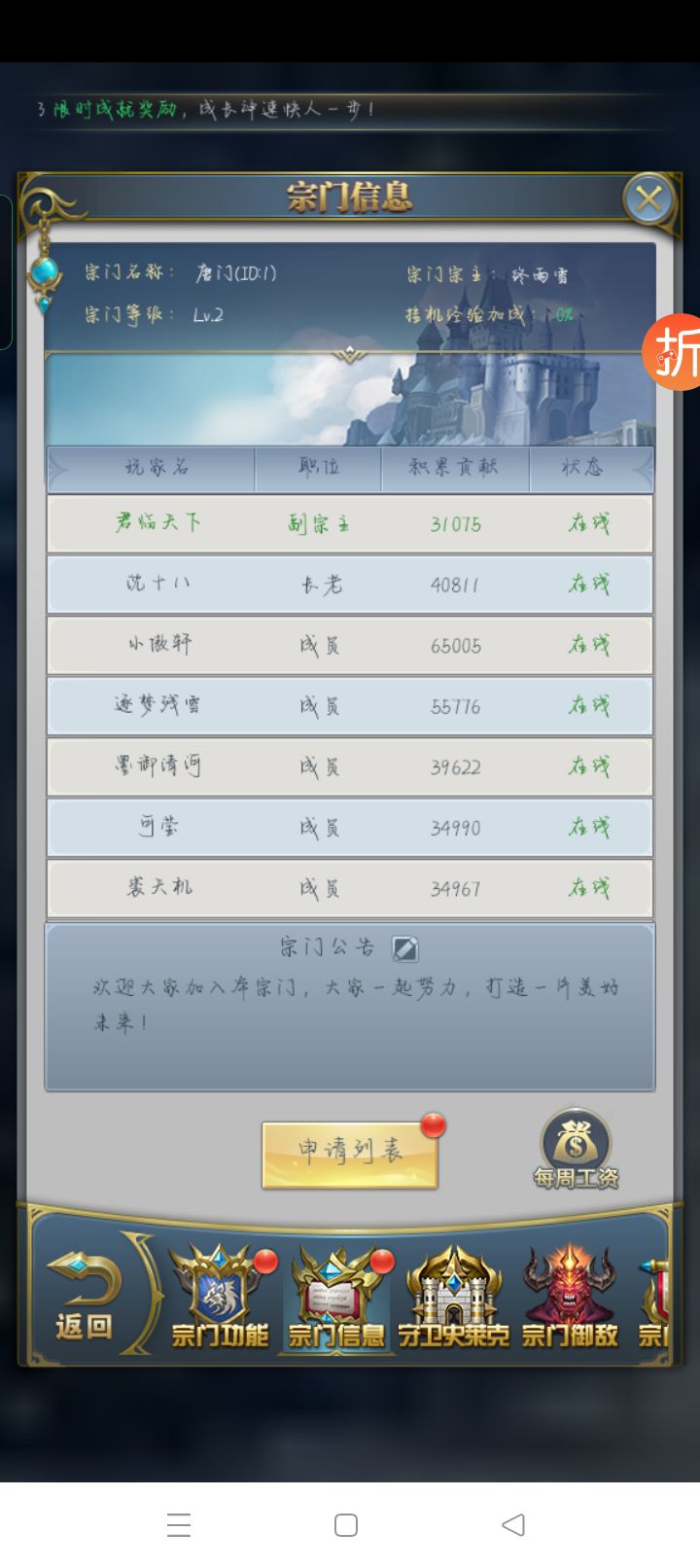Viewport: 700px width, 1568px height.
Task: Switch to the 宗门功能 tab
Action: (x=220, y=1298)
